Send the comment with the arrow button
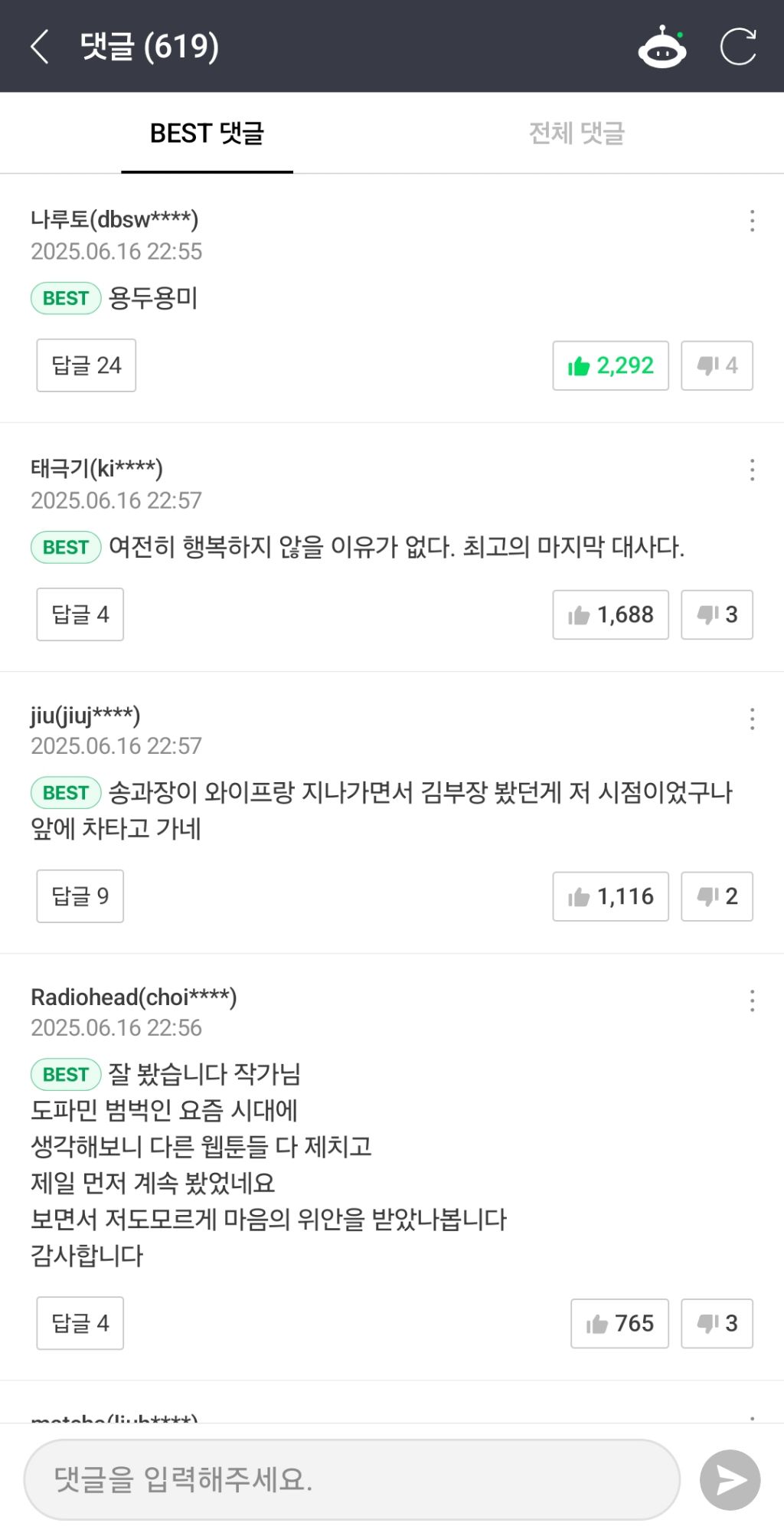 pyautogui.click(x=730, y=1479)
